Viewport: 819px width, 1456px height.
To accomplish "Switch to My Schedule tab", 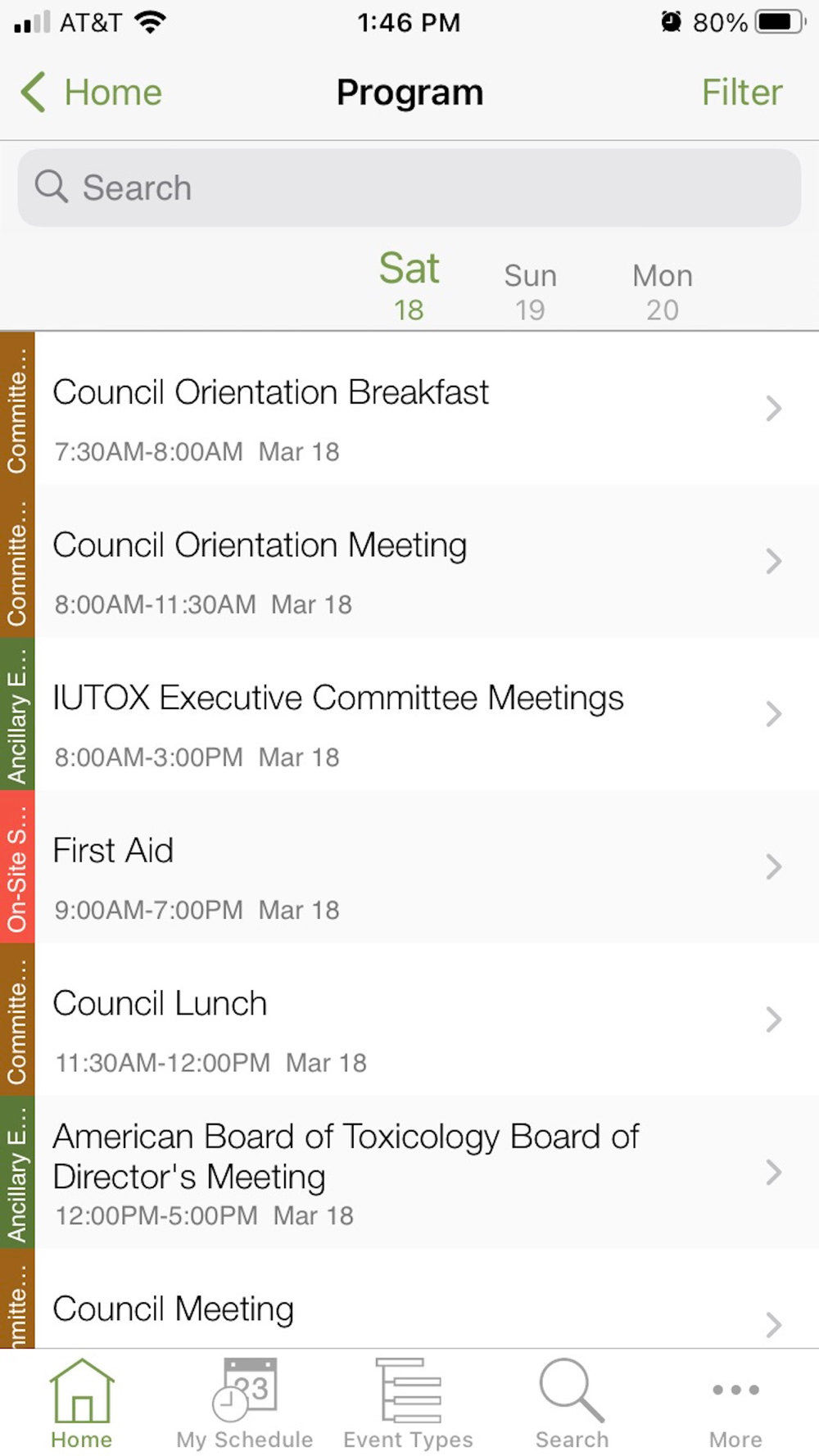I will pos(245,1404).
